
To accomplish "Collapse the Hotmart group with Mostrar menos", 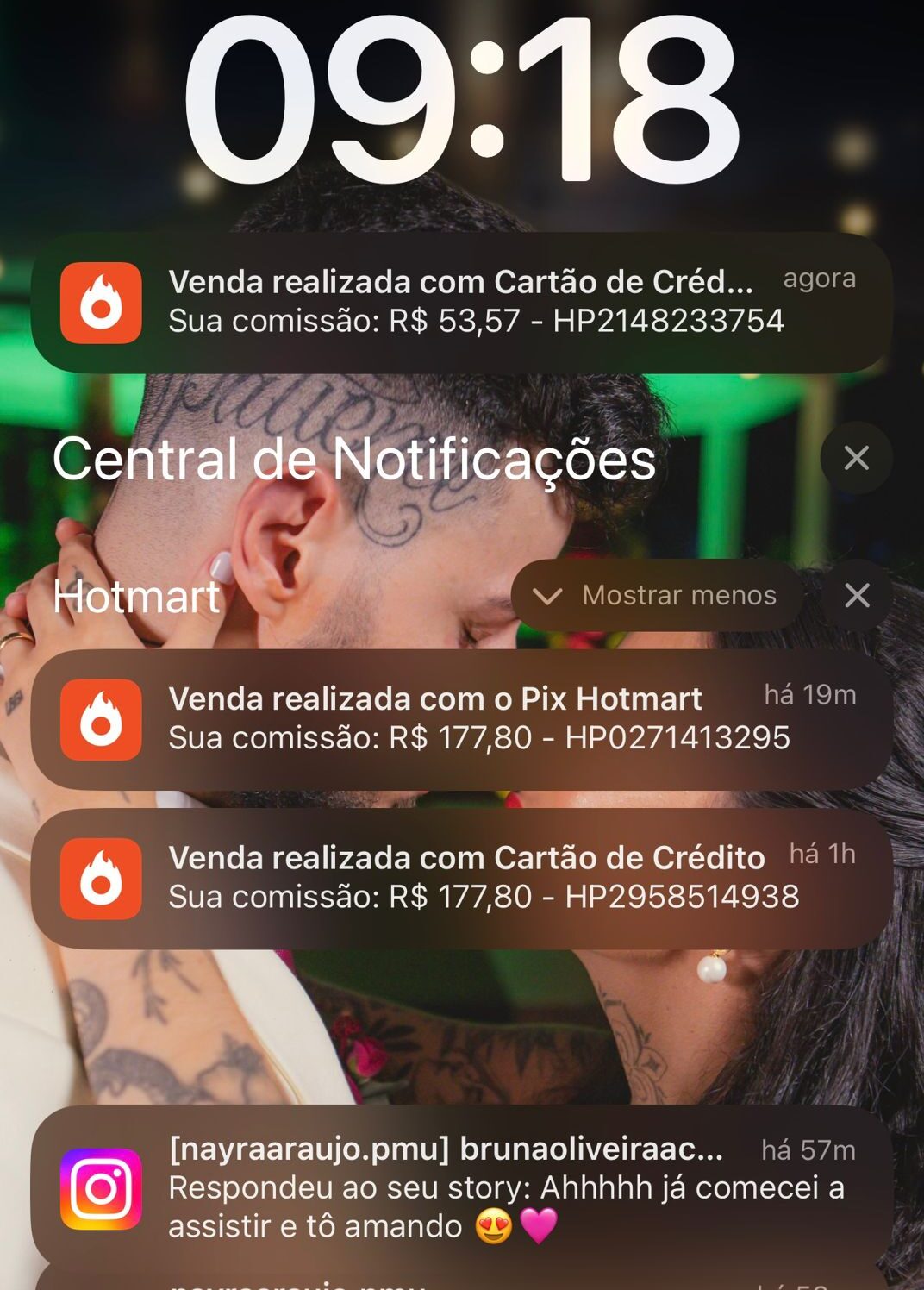I will pos(657,595).
